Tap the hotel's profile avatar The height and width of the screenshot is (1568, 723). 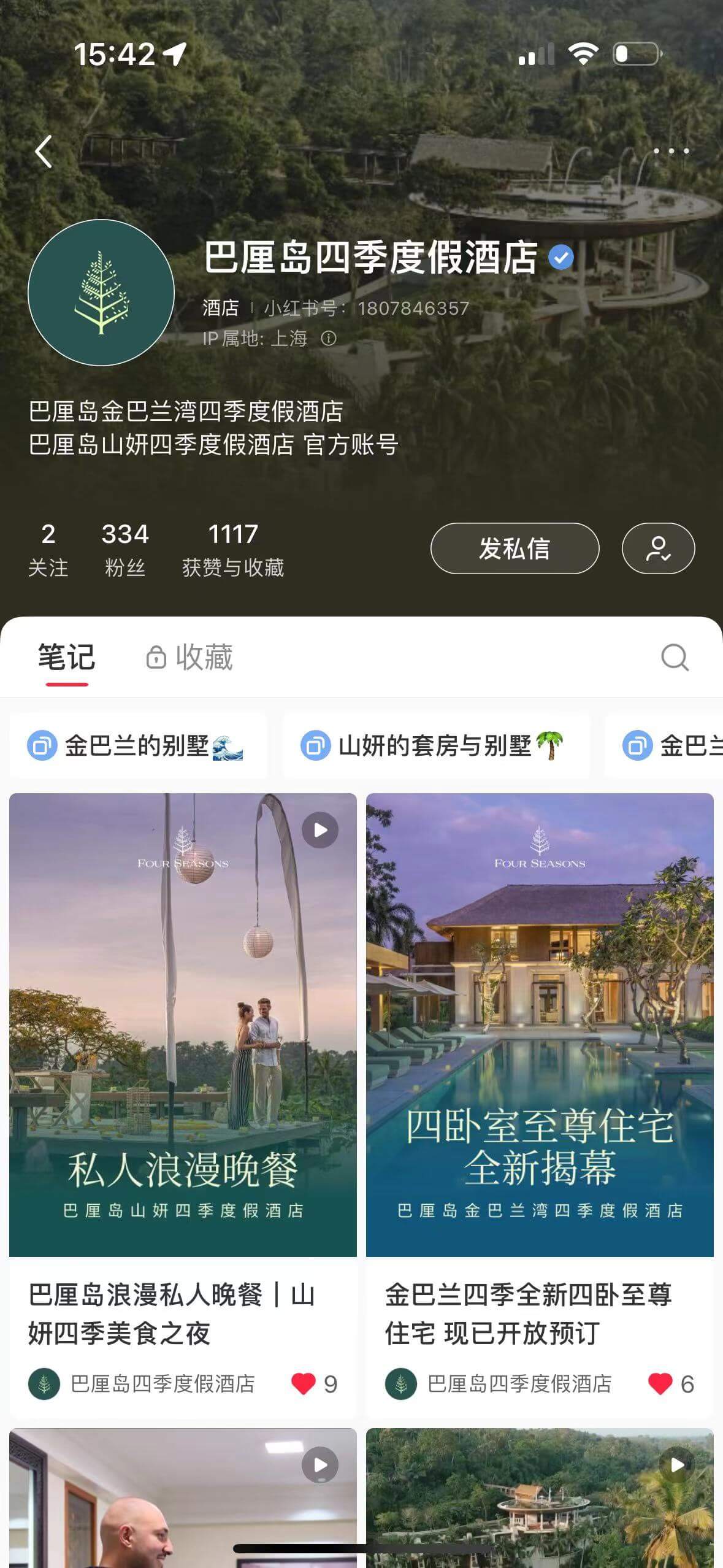pos(101,293)
